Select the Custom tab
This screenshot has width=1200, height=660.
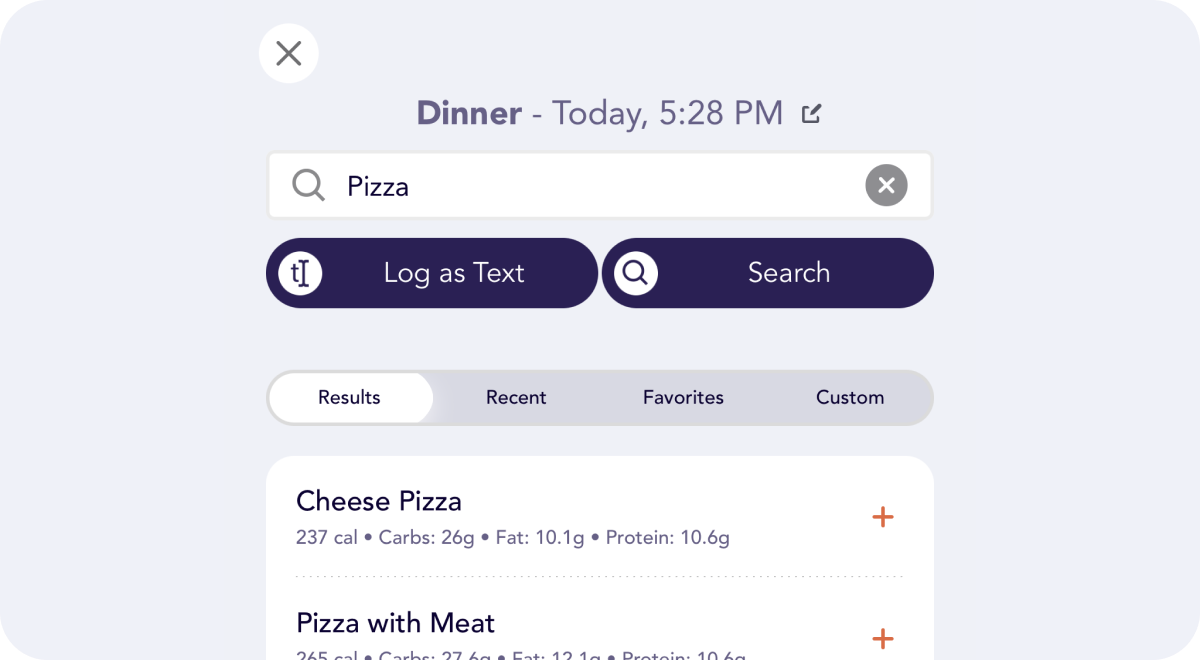850,398
